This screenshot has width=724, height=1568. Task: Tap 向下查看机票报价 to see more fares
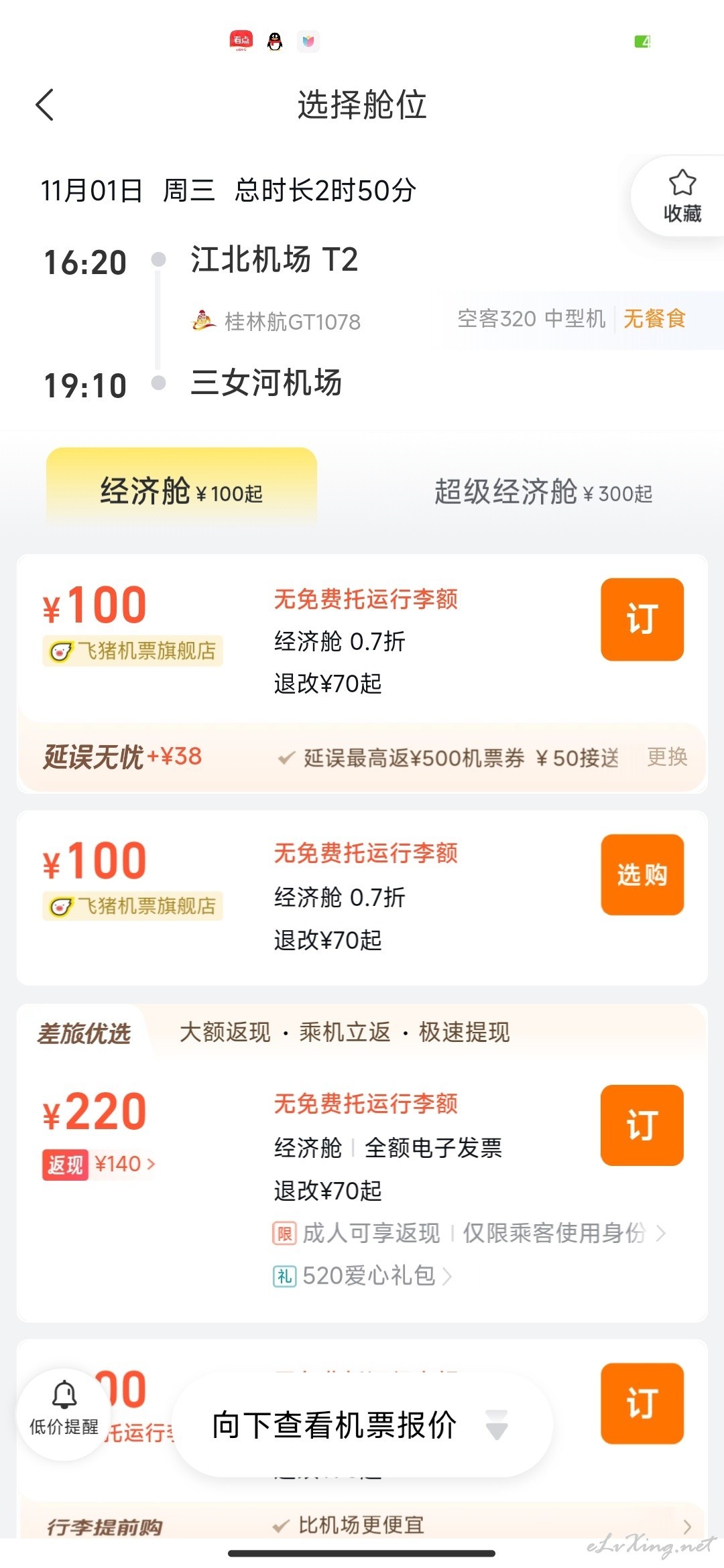pyautogui.click(x=362, y=1425)
